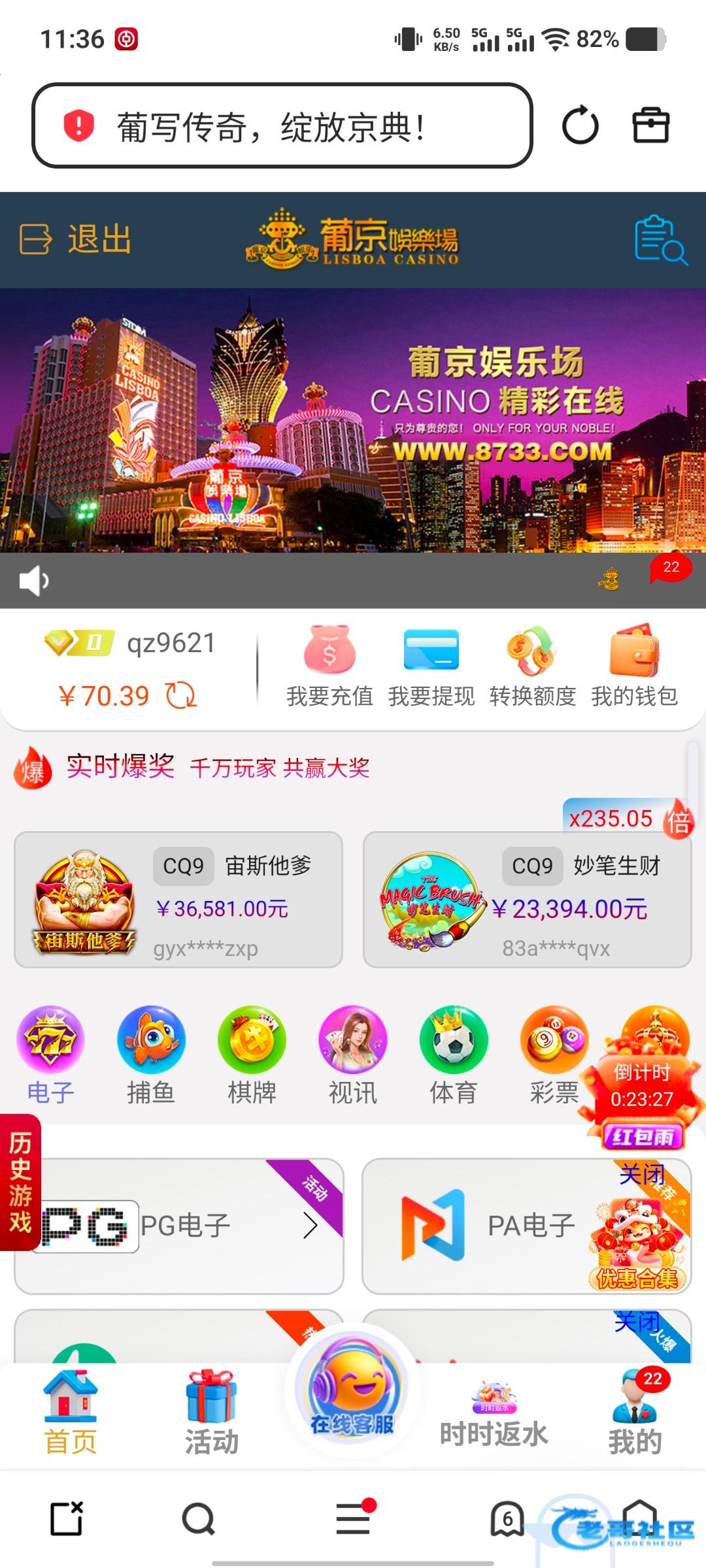Open the browser toolbox icon
Image resolution: width=706 pixels, height=1568 pixels.
[x=650, y=125]
